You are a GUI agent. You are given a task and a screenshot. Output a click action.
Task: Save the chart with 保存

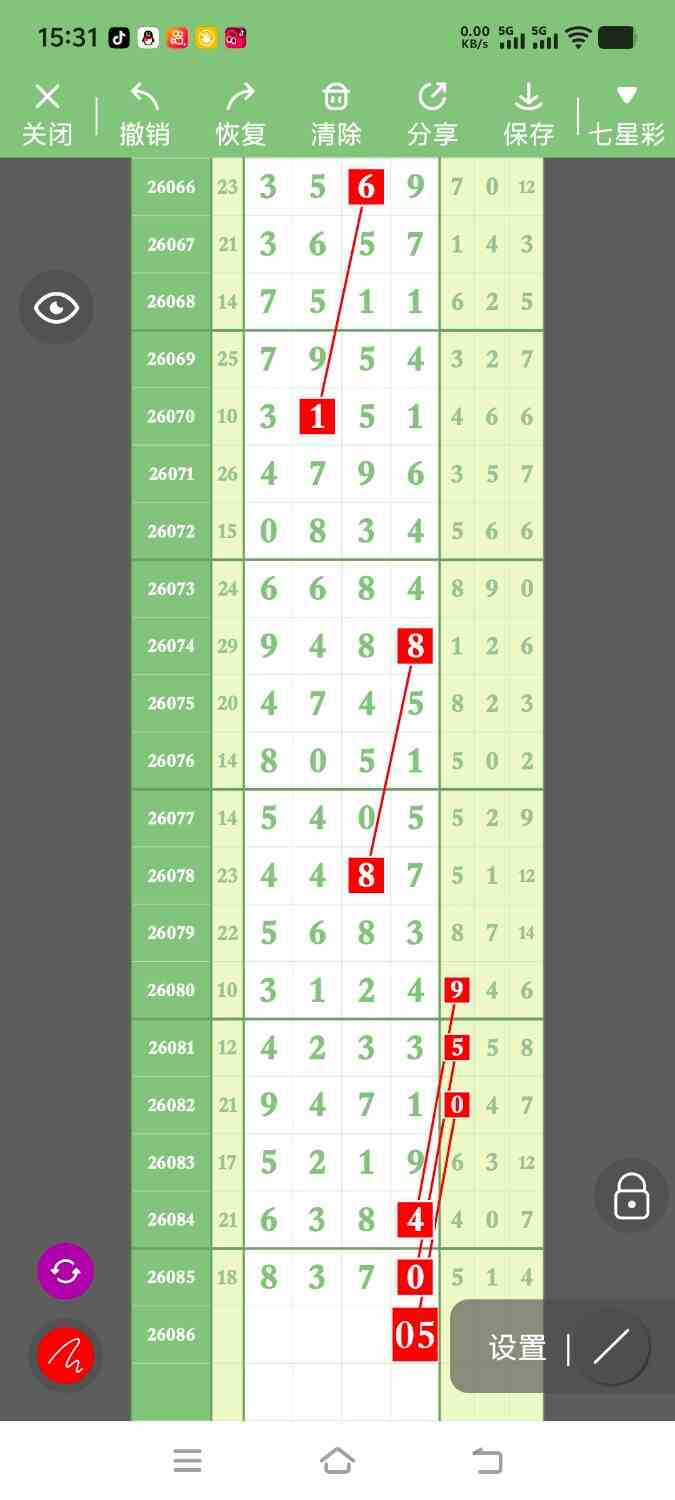coord(528,115)
